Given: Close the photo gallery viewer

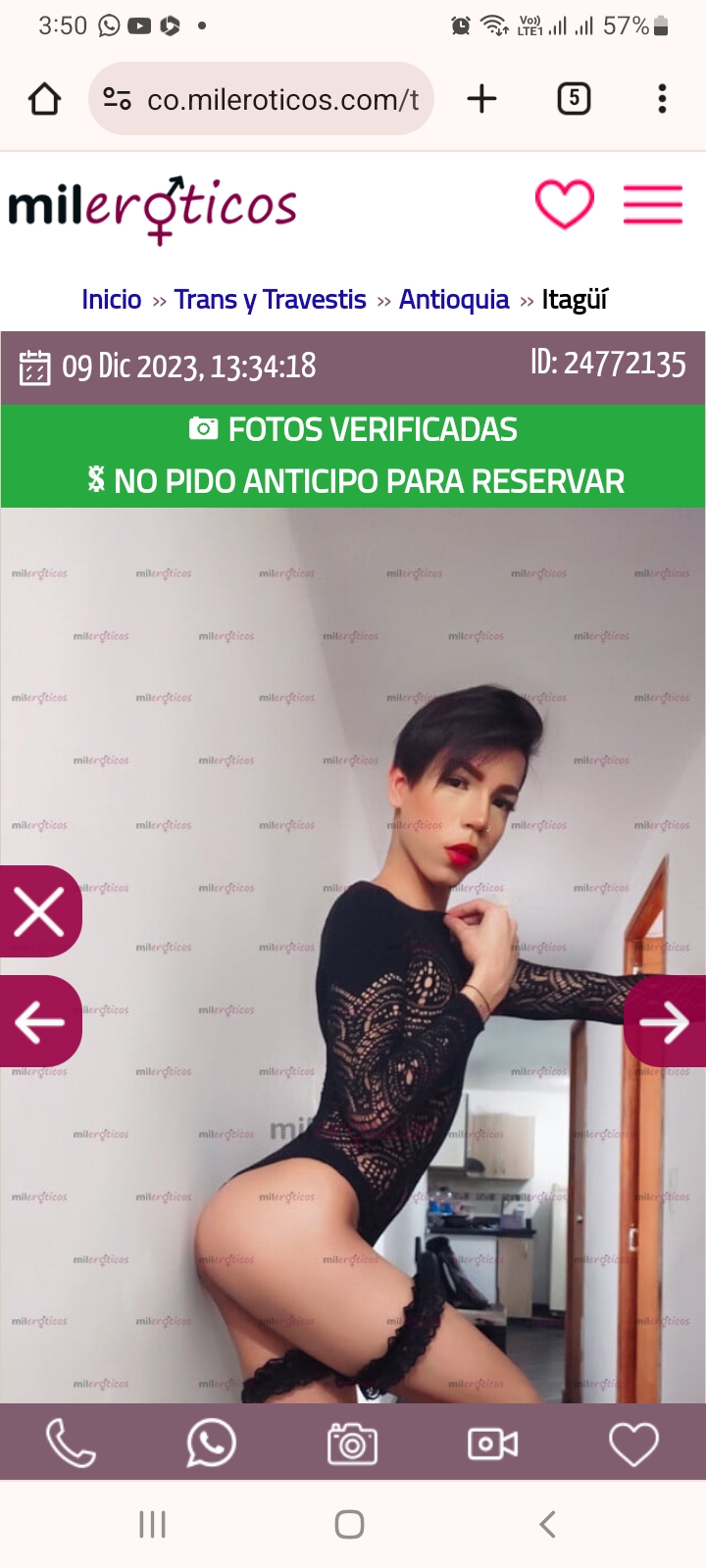Looking at the screenshot, I should click(x=39, y=911).
